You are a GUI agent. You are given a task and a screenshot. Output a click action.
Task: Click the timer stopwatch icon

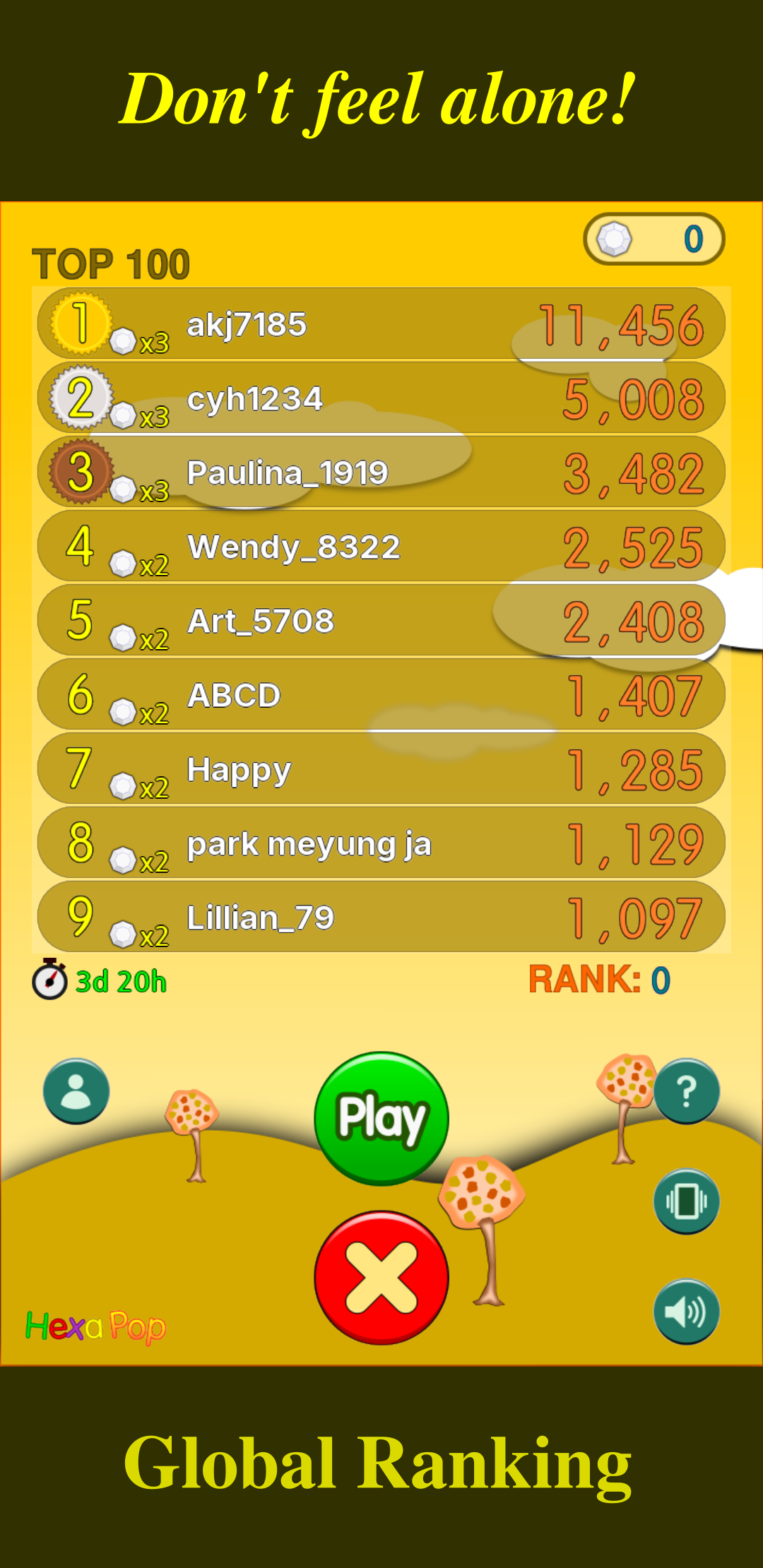(48, 978)
